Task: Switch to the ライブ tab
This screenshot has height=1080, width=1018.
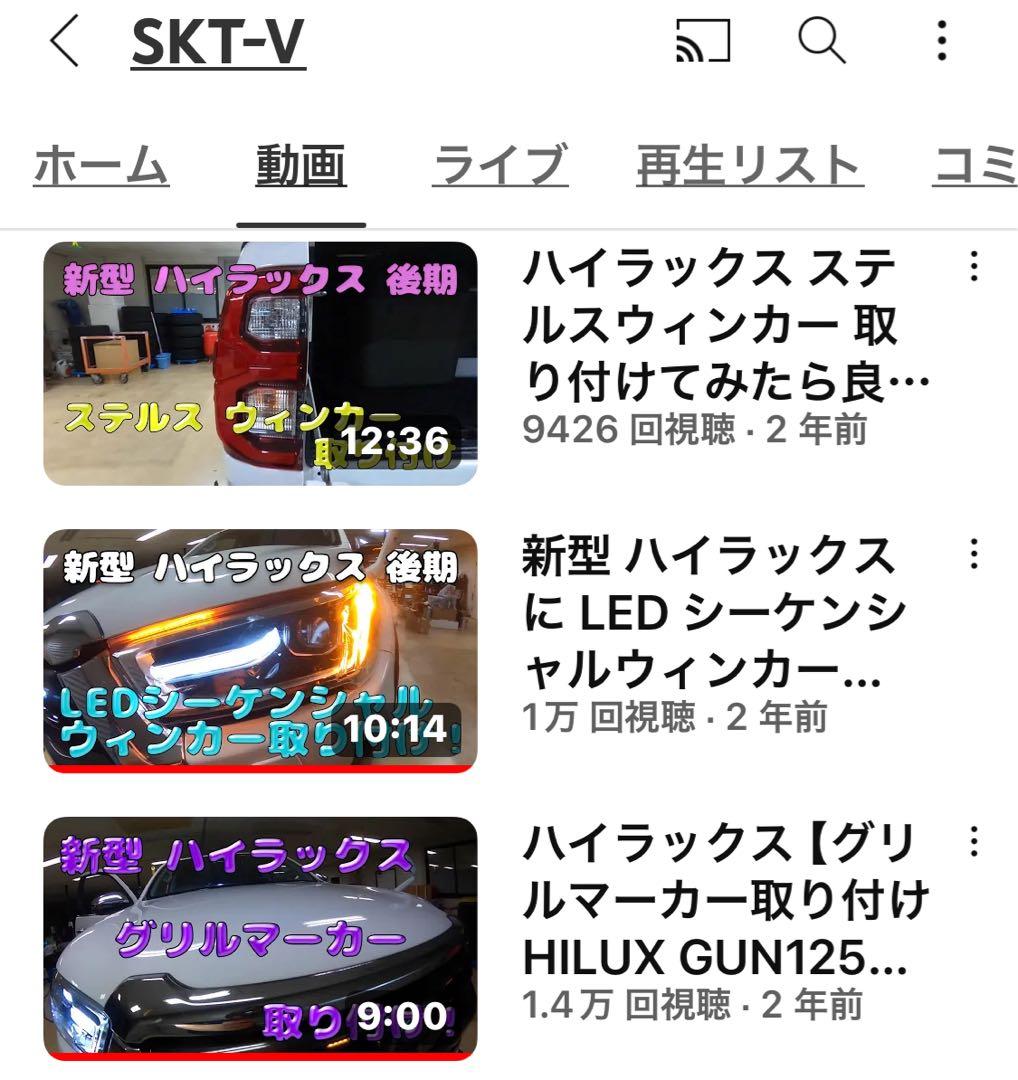Action: 500,166
